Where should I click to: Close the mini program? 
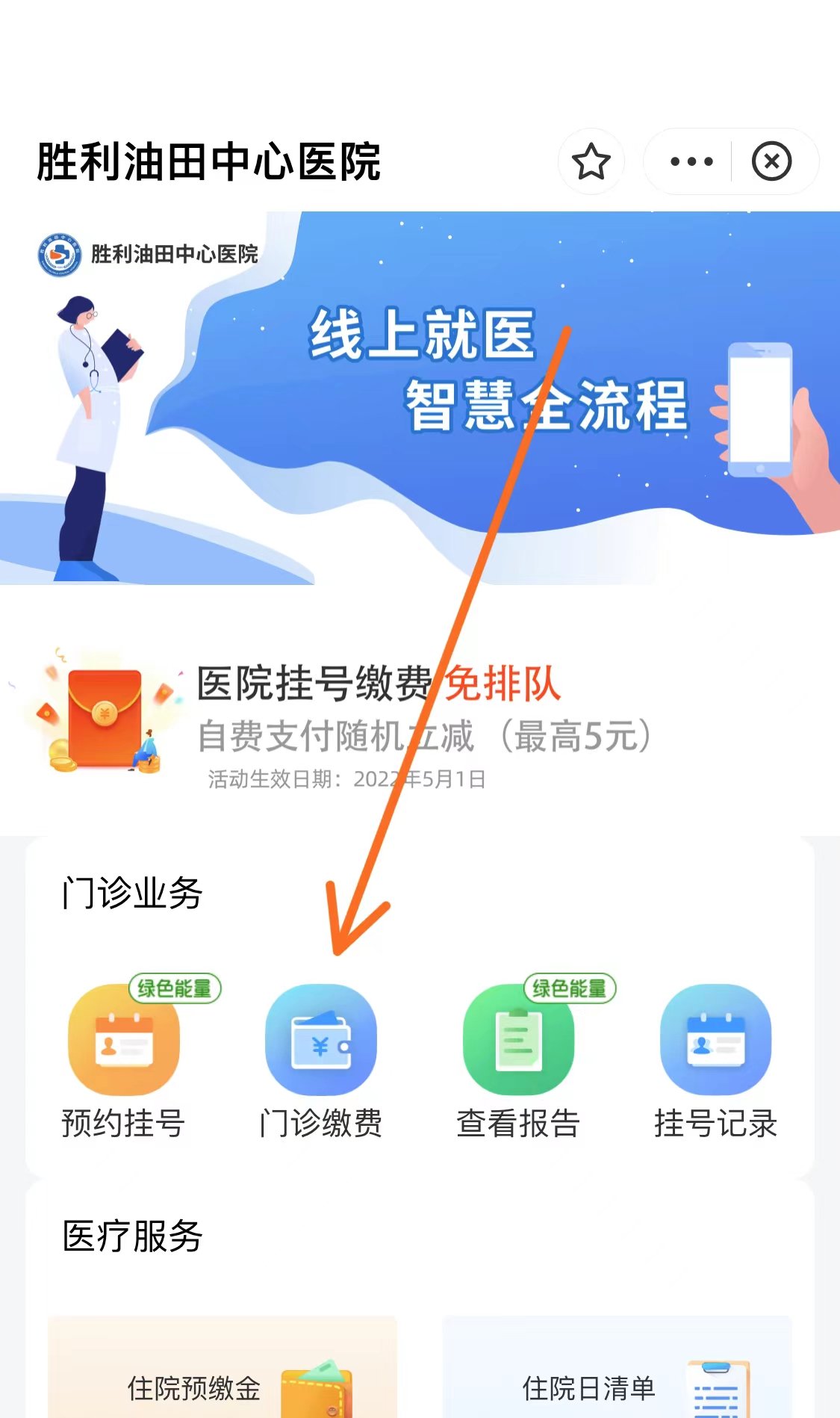click(x=771, y=161)
